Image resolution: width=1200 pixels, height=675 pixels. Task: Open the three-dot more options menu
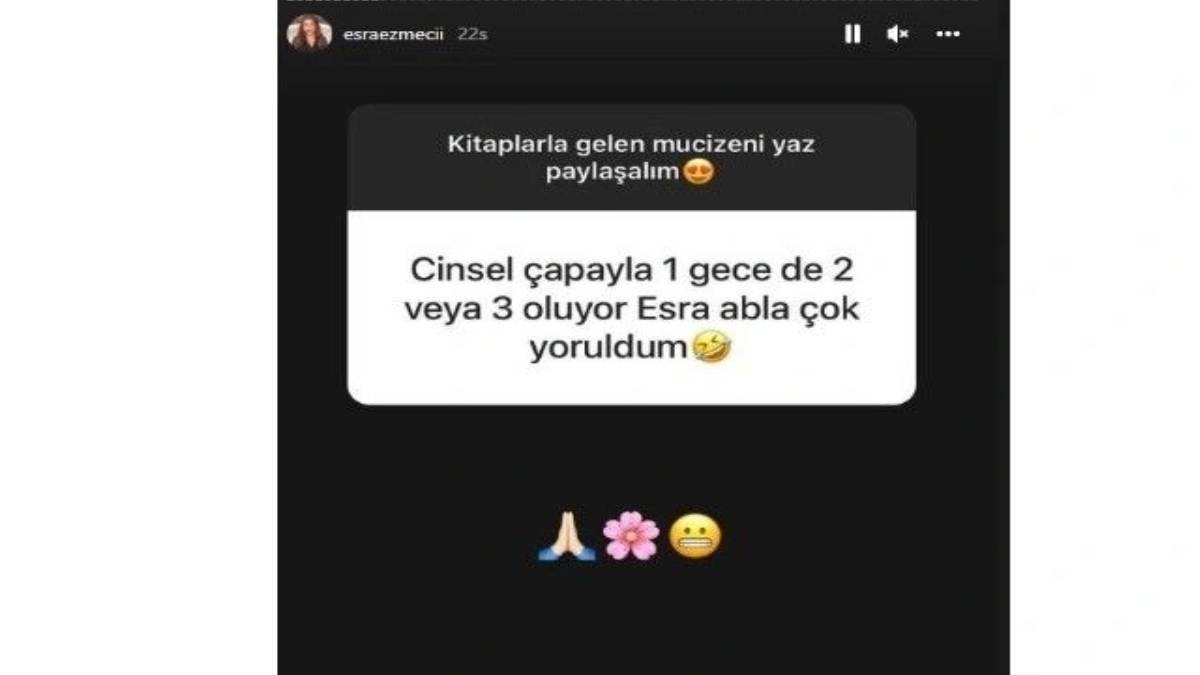[947, 34]
